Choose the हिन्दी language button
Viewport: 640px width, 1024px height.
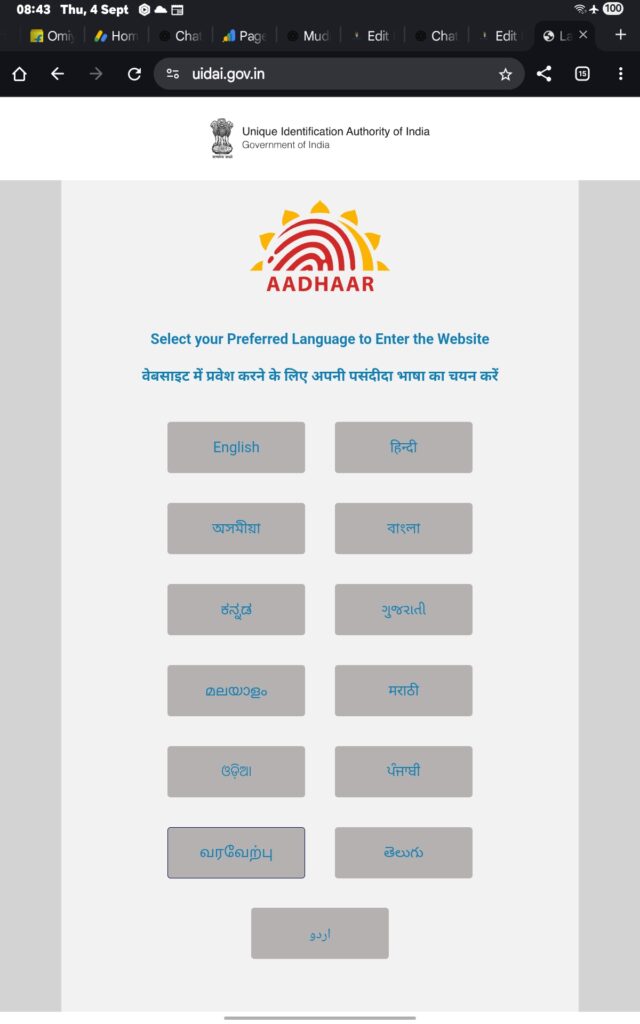click(403, 447)
